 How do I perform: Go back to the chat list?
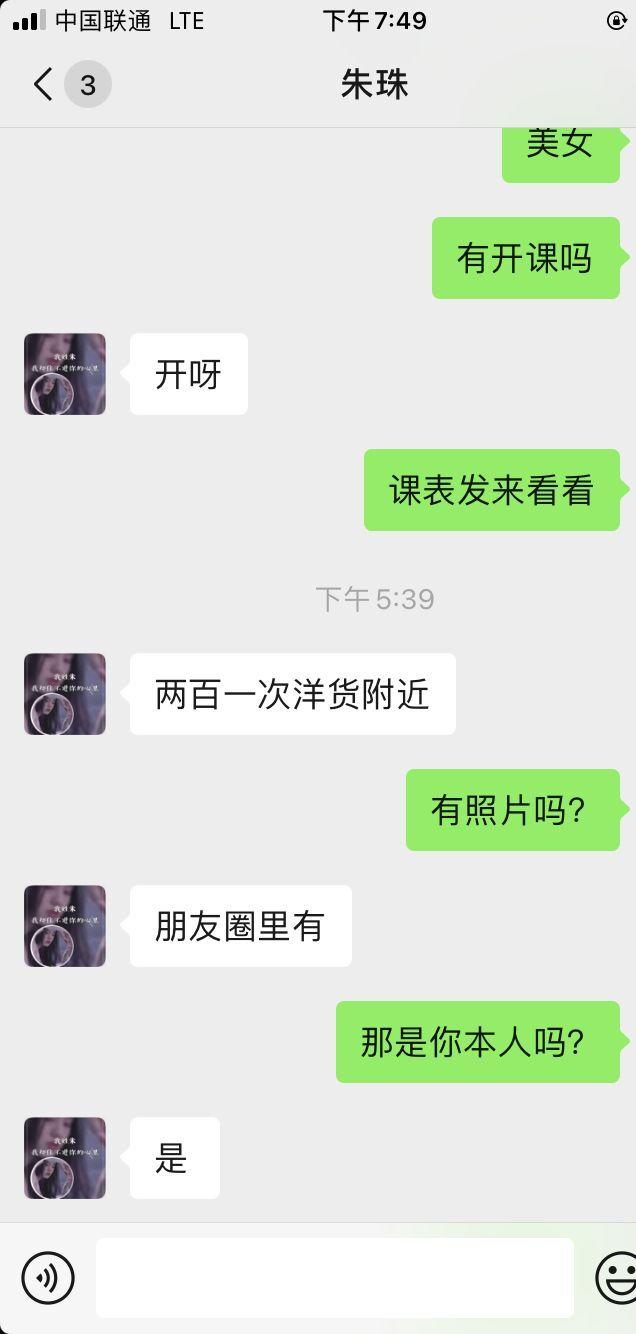click(x=44, y=85)
